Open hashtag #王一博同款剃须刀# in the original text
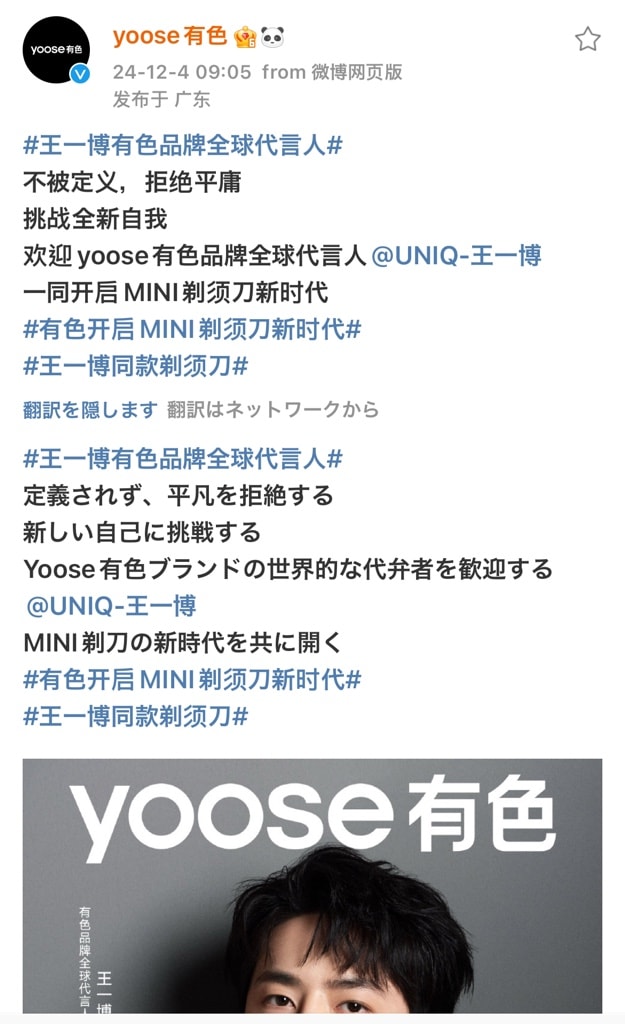The image size is (625, 1024). tap(135, 366)
